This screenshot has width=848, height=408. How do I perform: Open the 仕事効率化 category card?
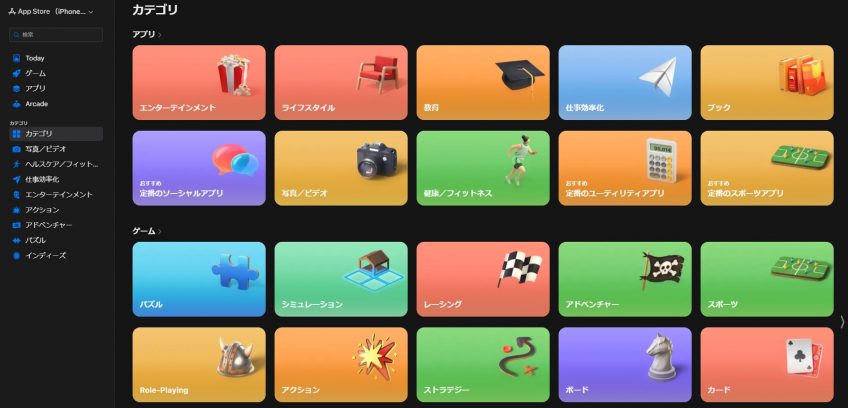(x=625, y=82)
